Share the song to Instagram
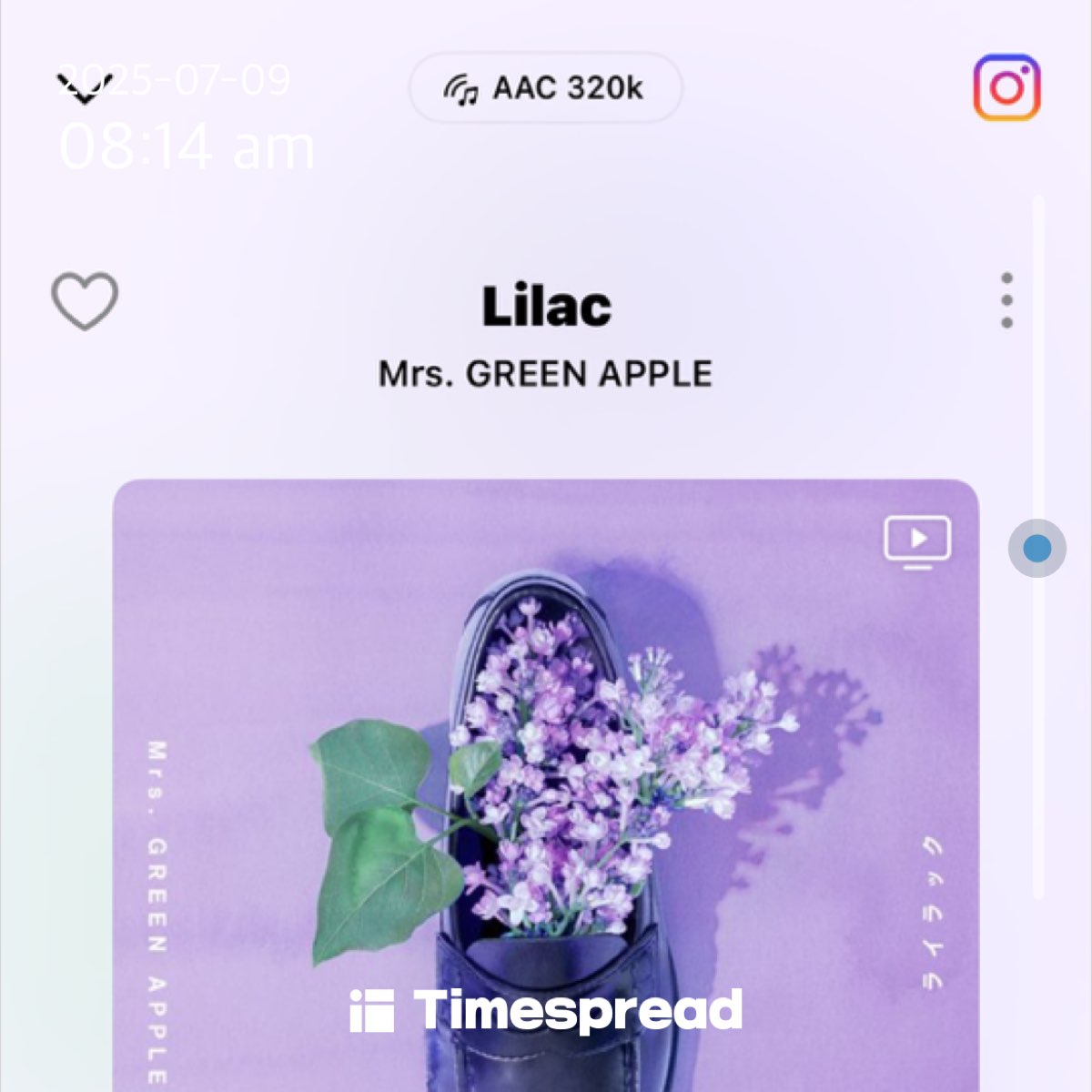Viewport: 1092px width, 1092px height. 1006,87
